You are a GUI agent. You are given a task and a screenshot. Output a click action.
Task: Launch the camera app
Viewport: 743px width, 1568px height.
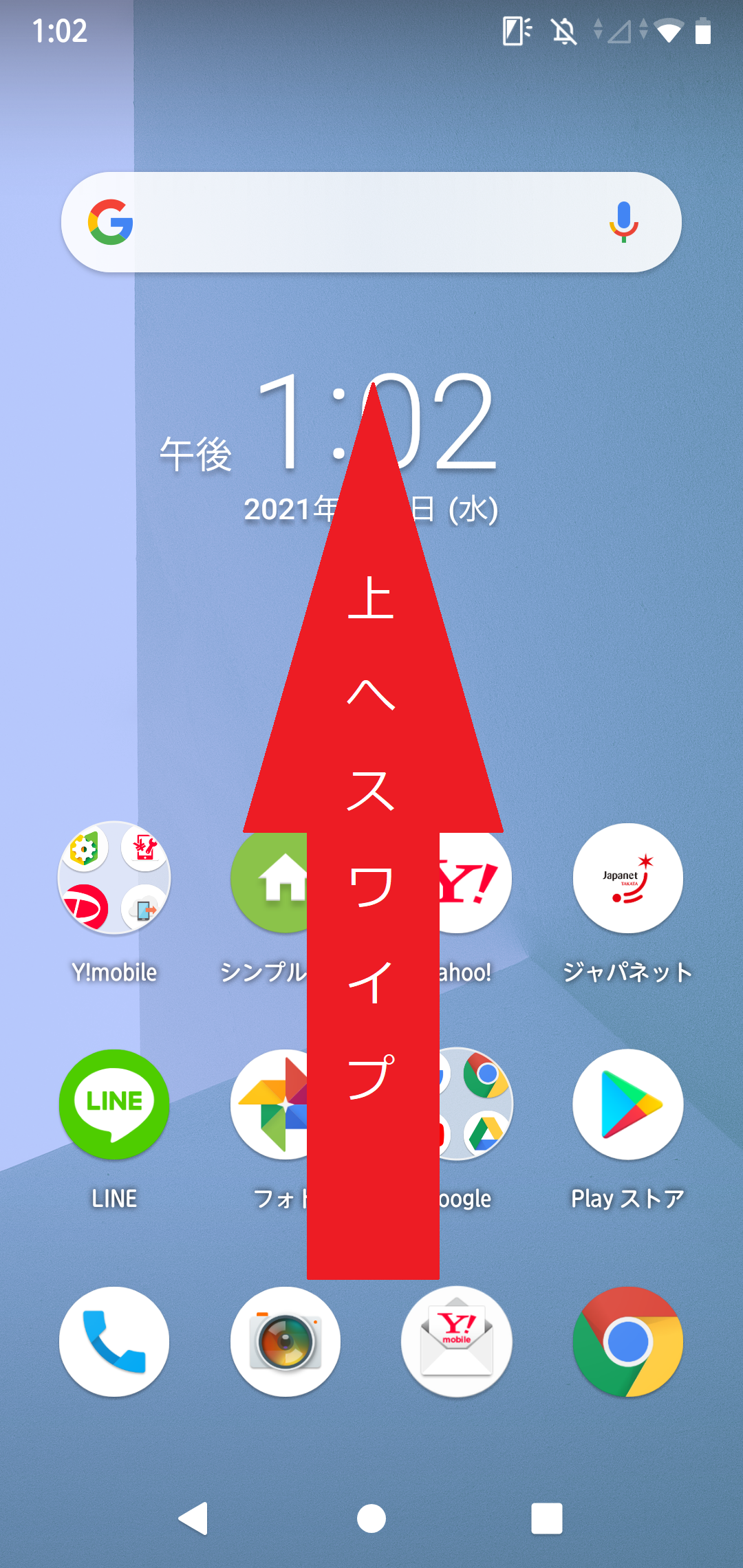pyautogui.click(x=284, y=1341)
